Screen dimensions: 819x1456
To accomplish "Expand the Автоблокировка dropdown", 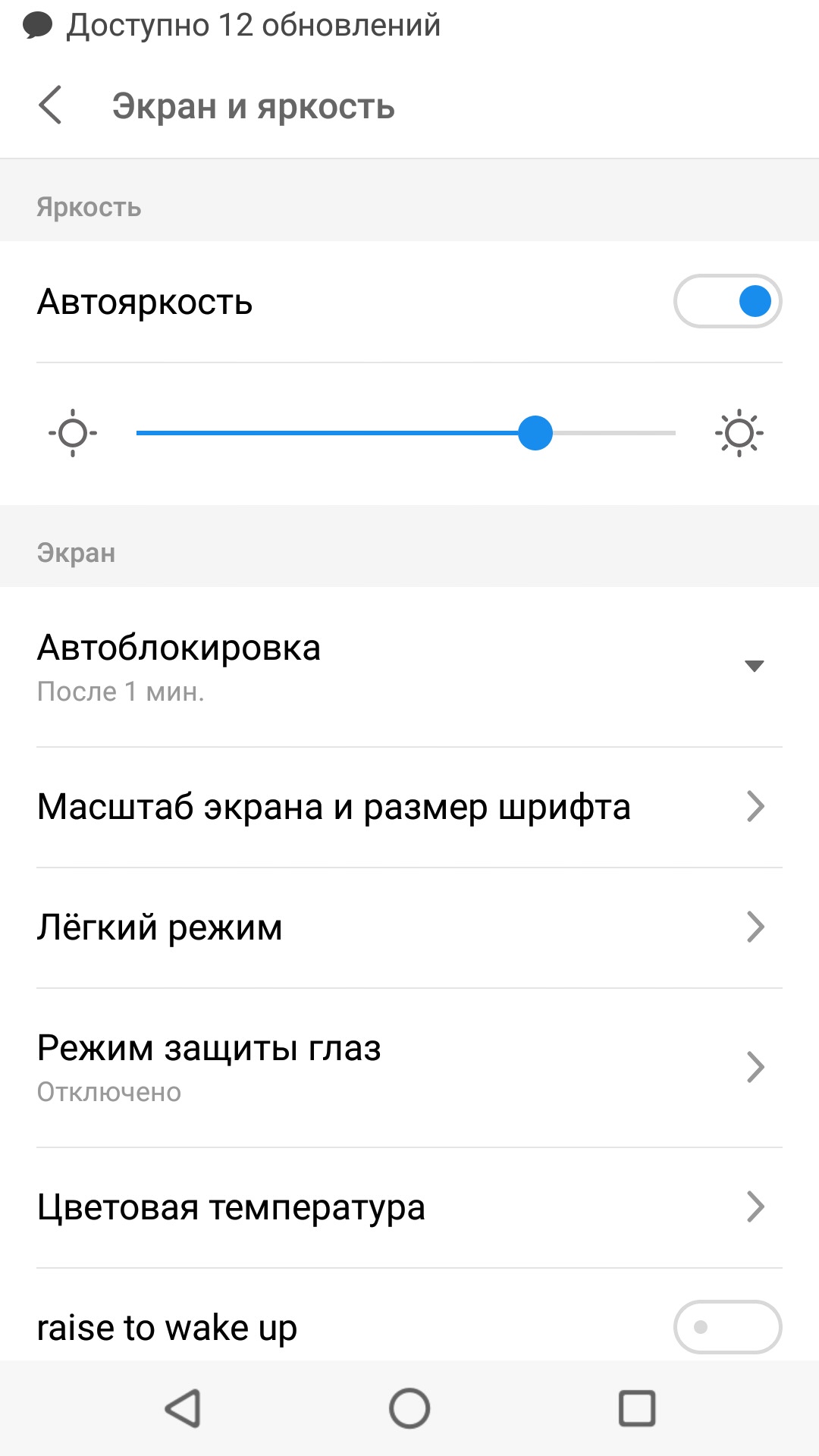I will tap(753, 666).
